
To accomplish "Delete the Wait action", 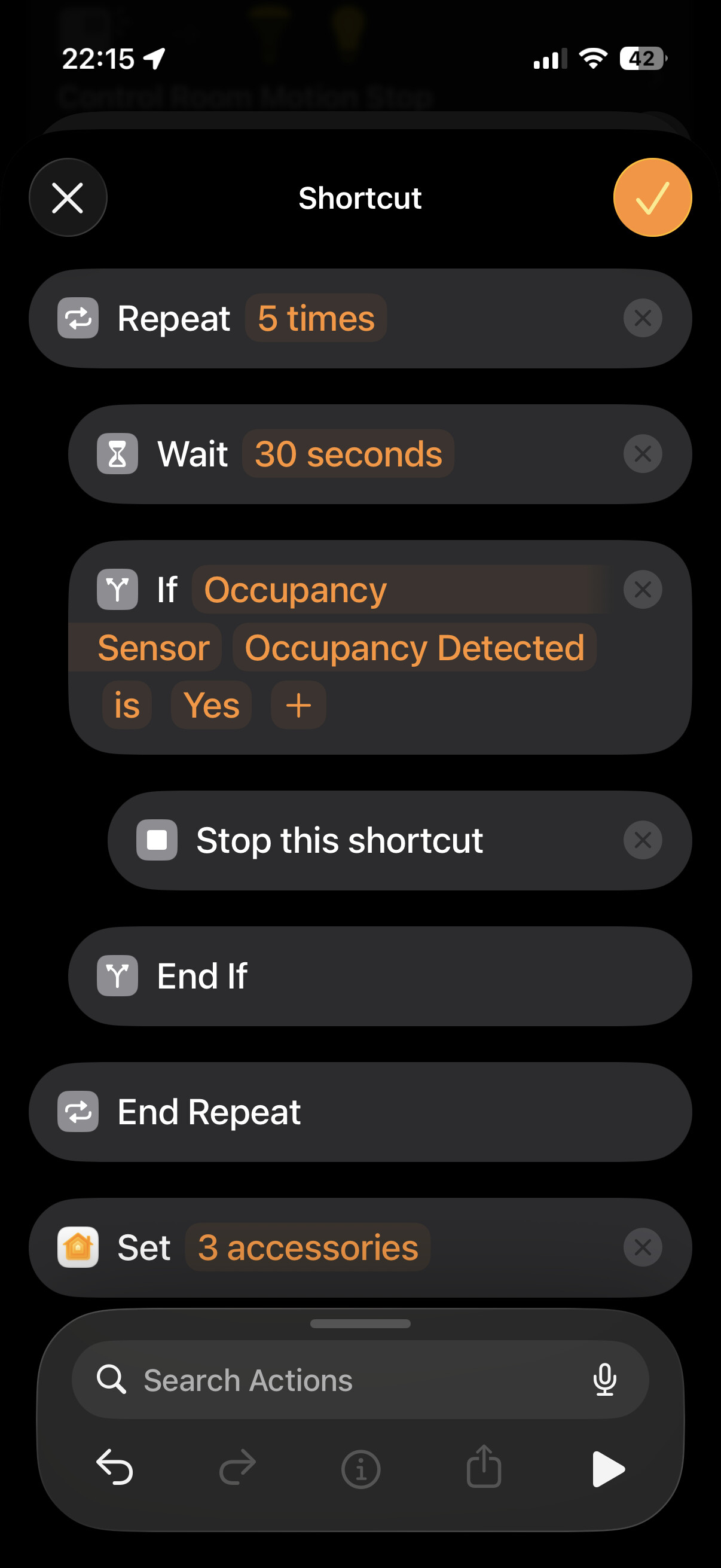I will click(642, 454).
